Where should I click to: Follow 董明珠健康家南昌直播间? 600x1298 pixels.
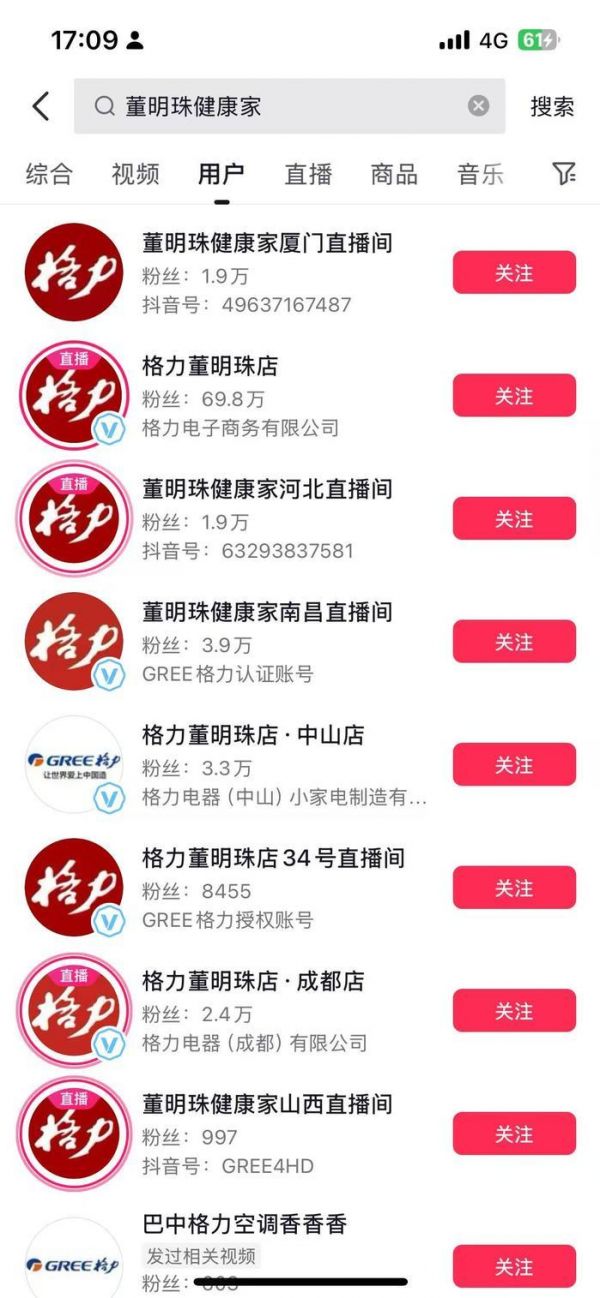click(x=514, y=642)
